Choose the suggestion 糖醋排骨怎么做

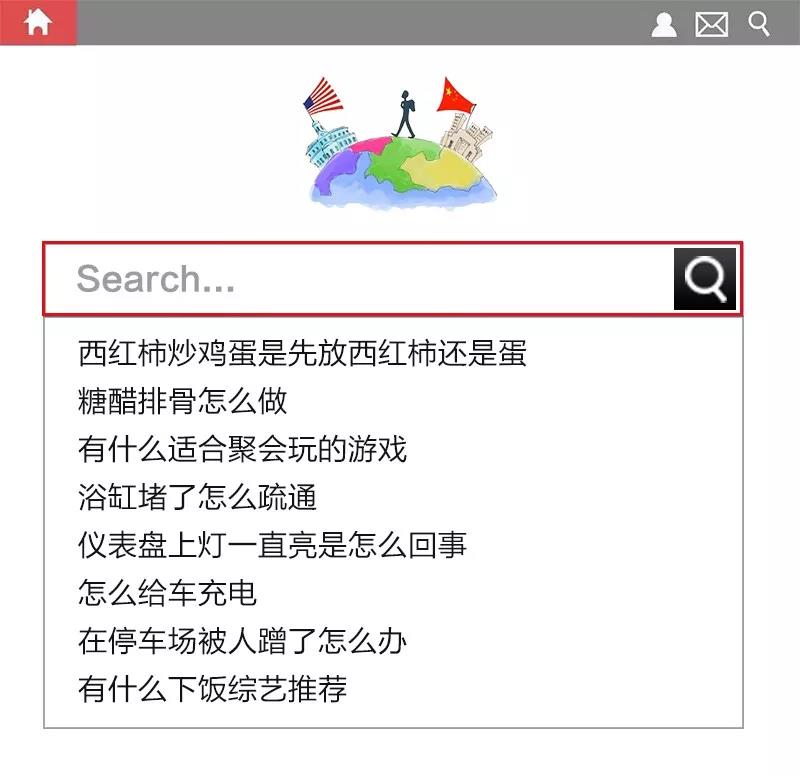(183, 401)
